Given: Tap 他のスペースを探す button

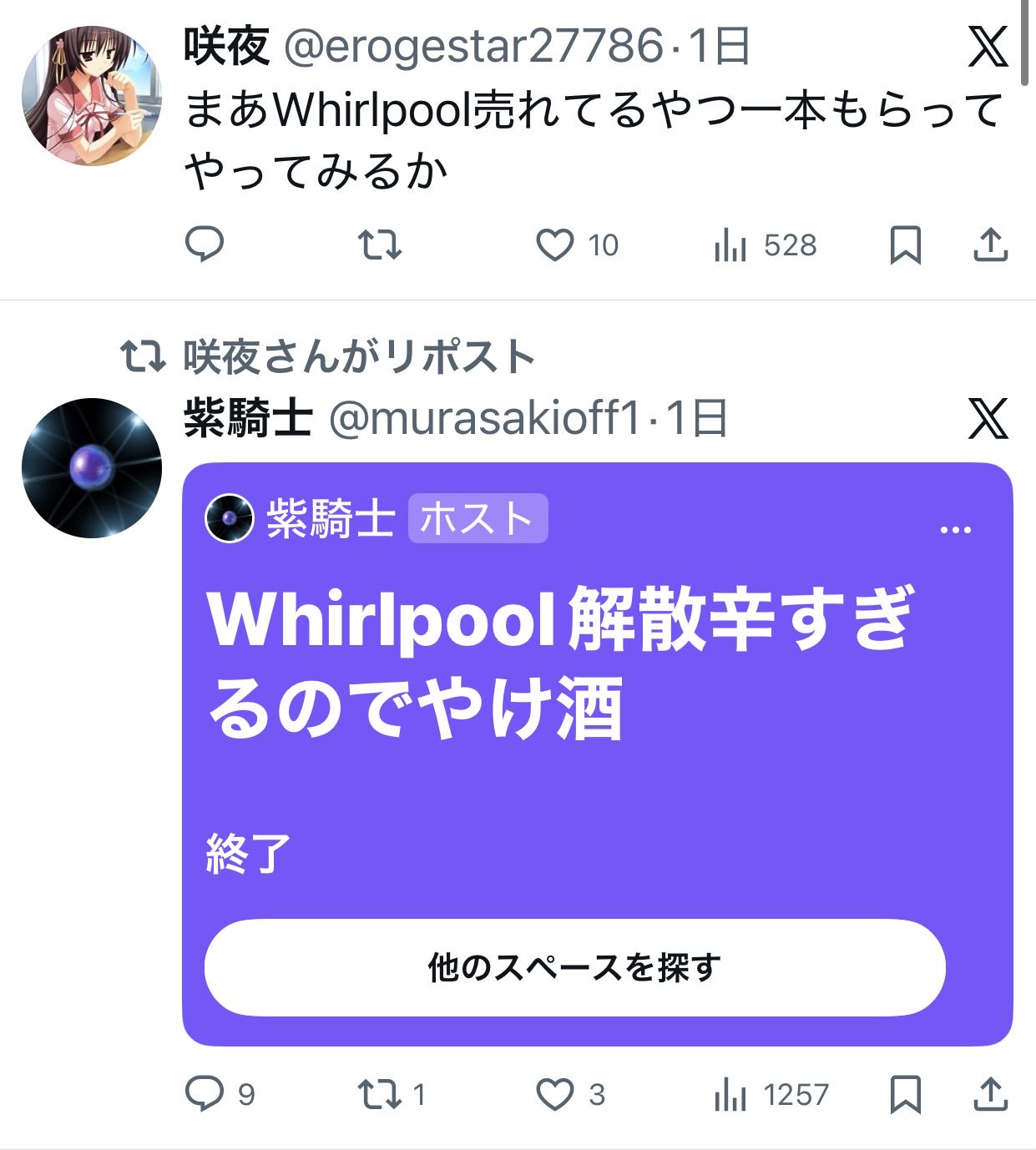Looking at the screenshot, I should [x=574, y=967].
